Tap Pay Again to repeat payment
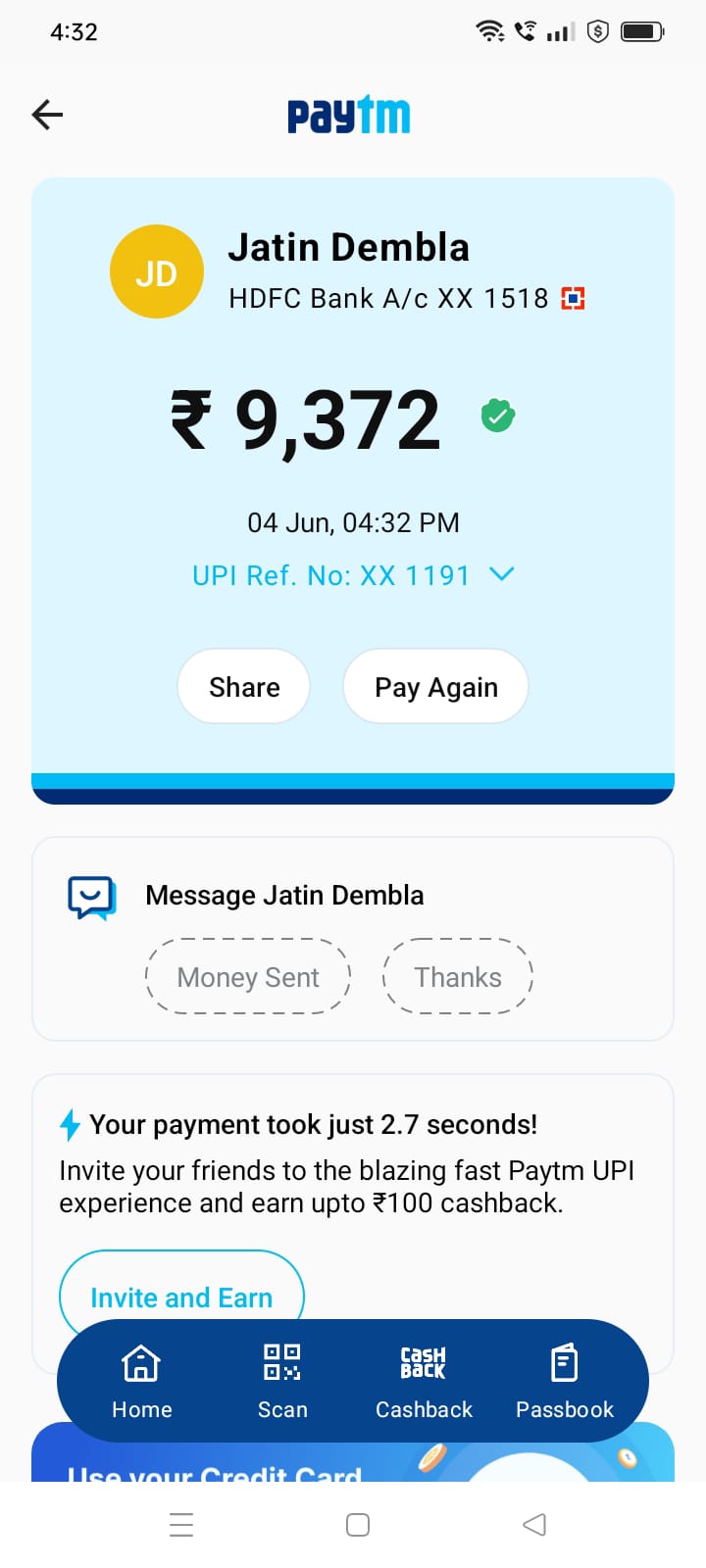Viewport: 706px width, 1568px height. tap(435, 687)
